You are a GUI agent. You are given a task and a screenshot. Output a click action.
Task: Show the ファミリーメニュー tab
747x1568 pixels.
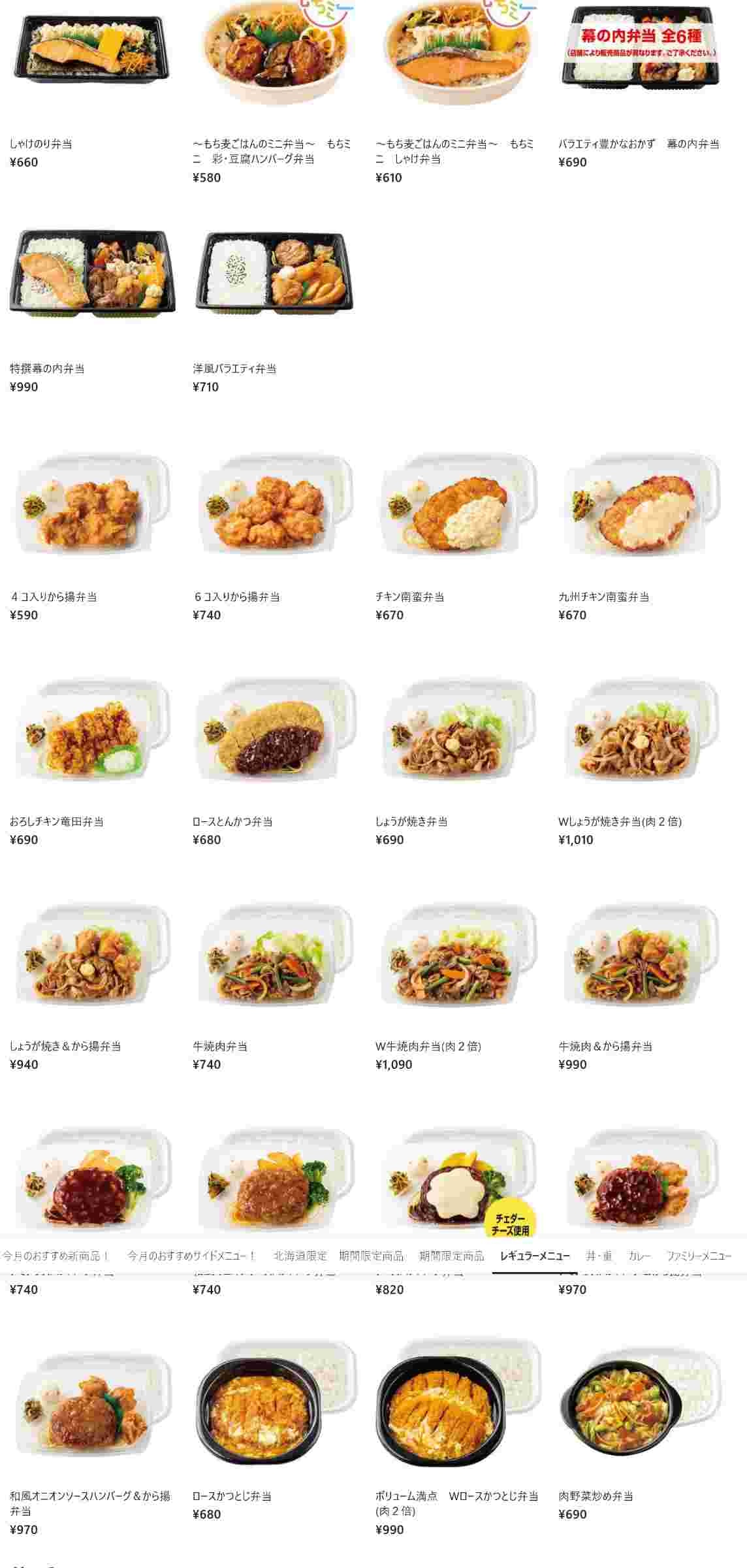[x=699, y=1256]
